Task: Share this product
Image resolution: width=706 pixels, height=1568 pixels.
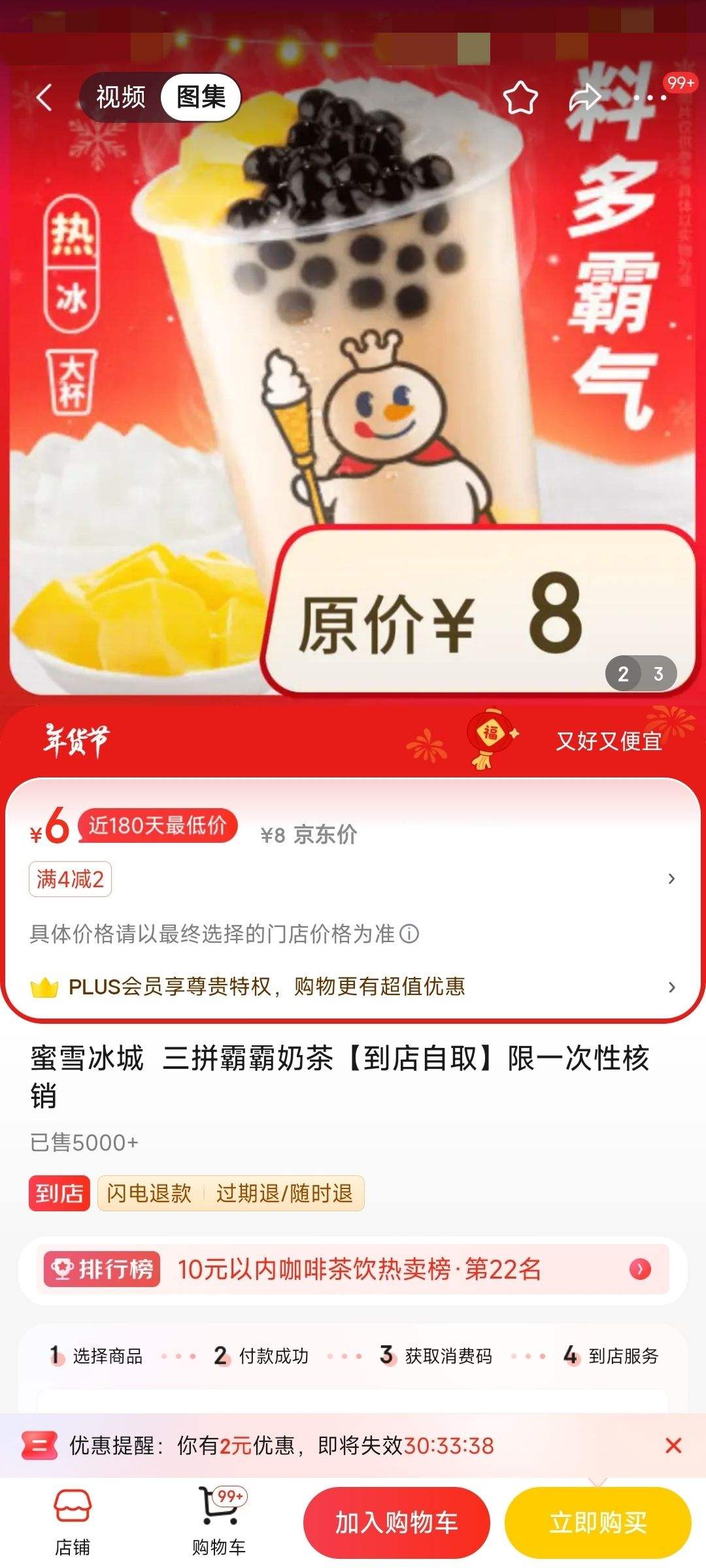Action: 584,98
